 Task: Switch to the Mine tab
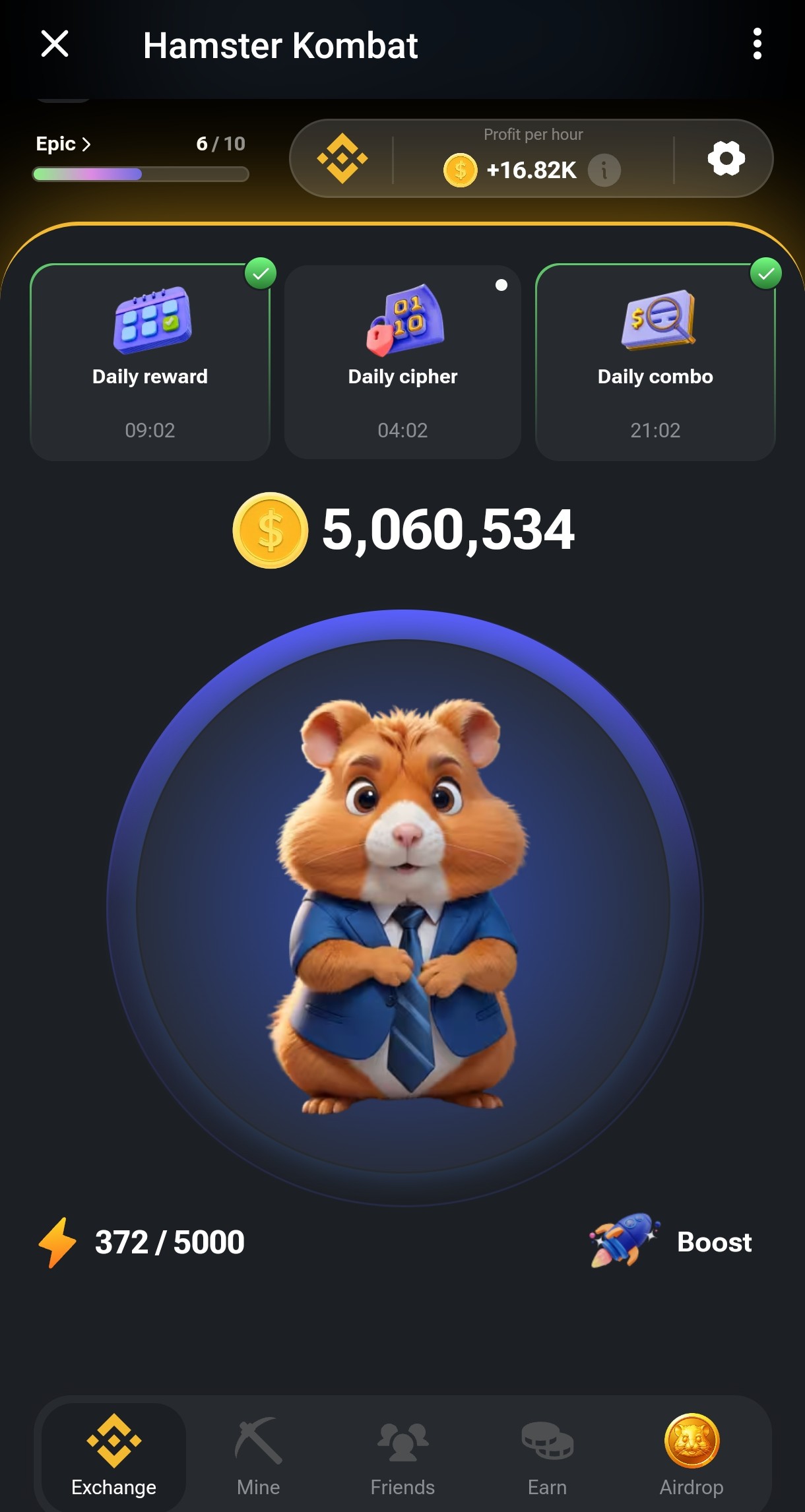click(258, 1454)
